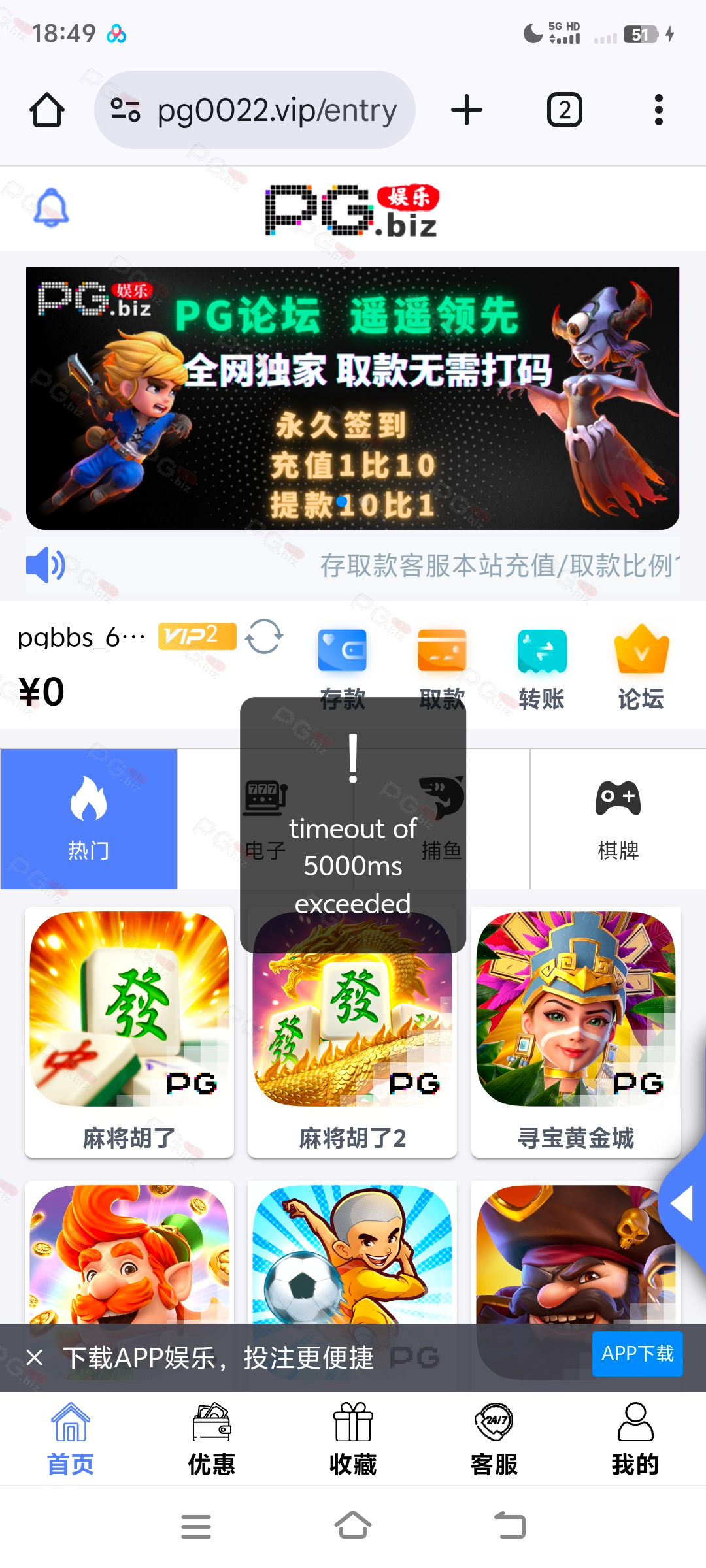
Task: Open the 麻将胡了 game card
Action: coord(129,1031)
